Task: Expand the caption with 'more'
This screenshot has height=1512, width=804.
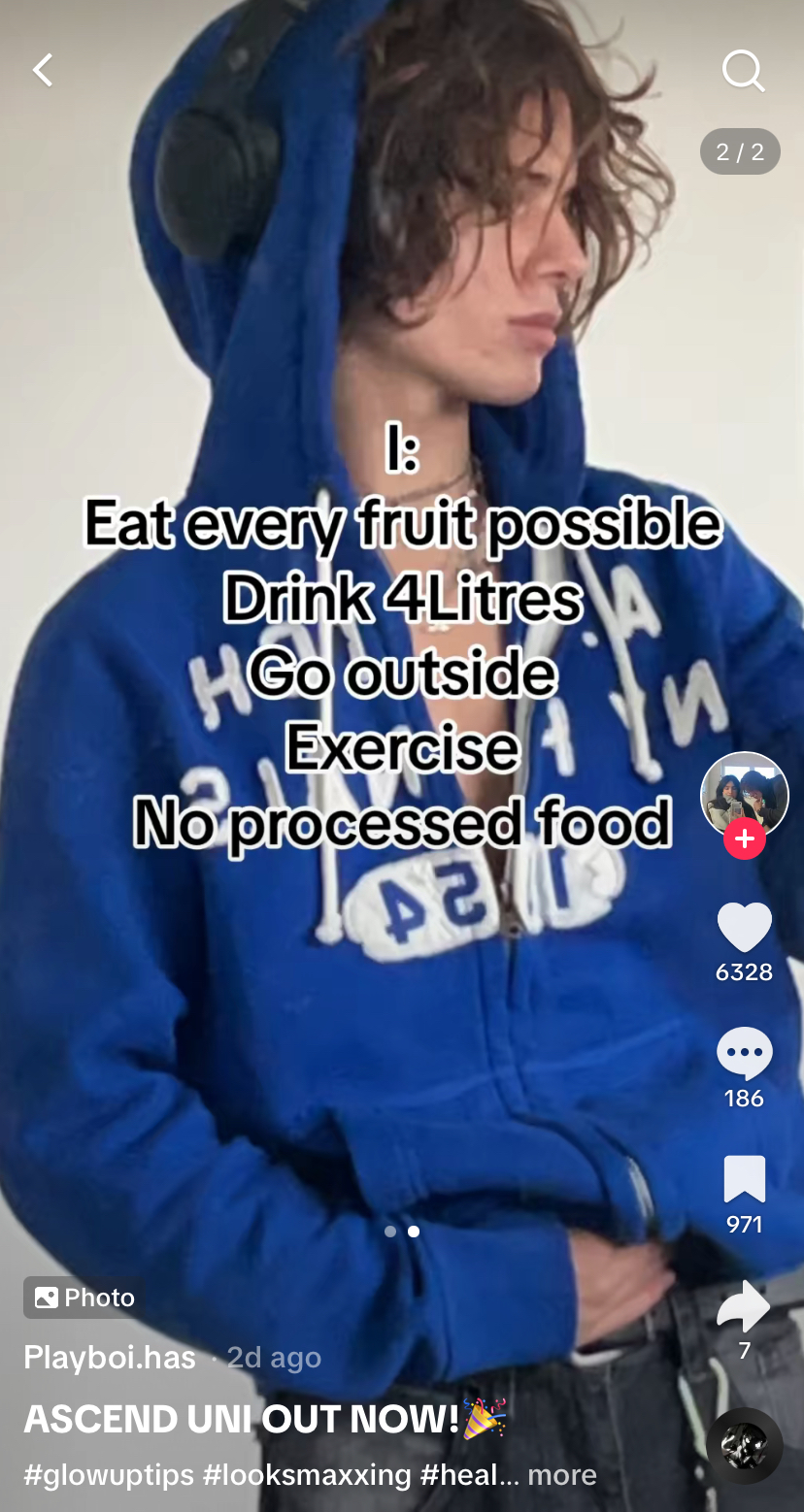Action: coord(561,1475)
